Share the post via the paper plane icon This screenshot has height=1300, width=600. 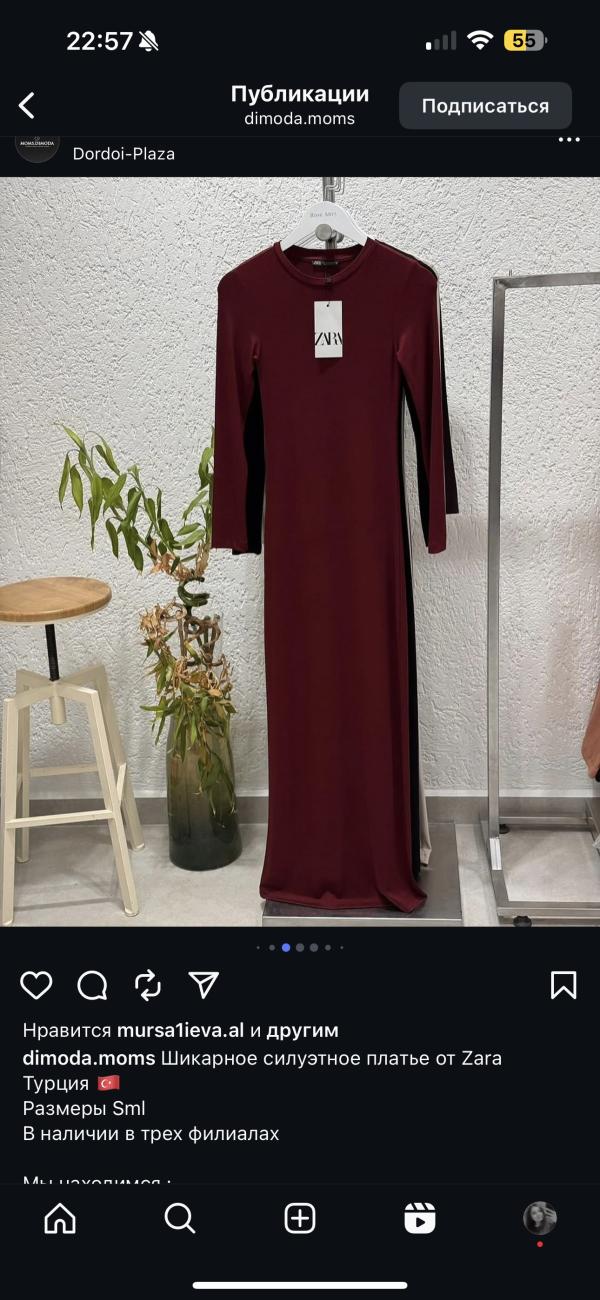click(204, 985)
